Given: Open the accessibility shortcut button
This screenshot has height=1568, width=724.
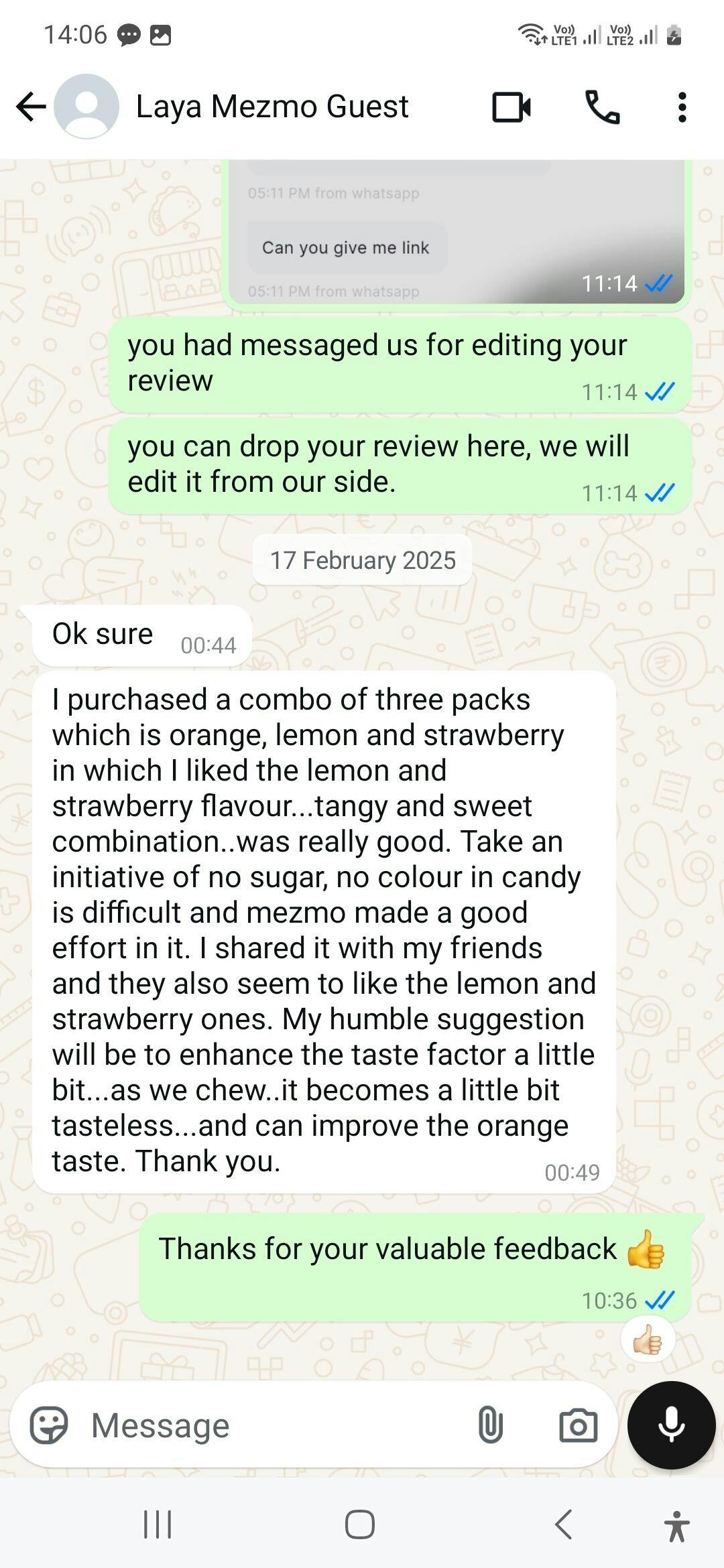Looking at the screenshot, I should pyautogui.click(x=676, y=1526).
